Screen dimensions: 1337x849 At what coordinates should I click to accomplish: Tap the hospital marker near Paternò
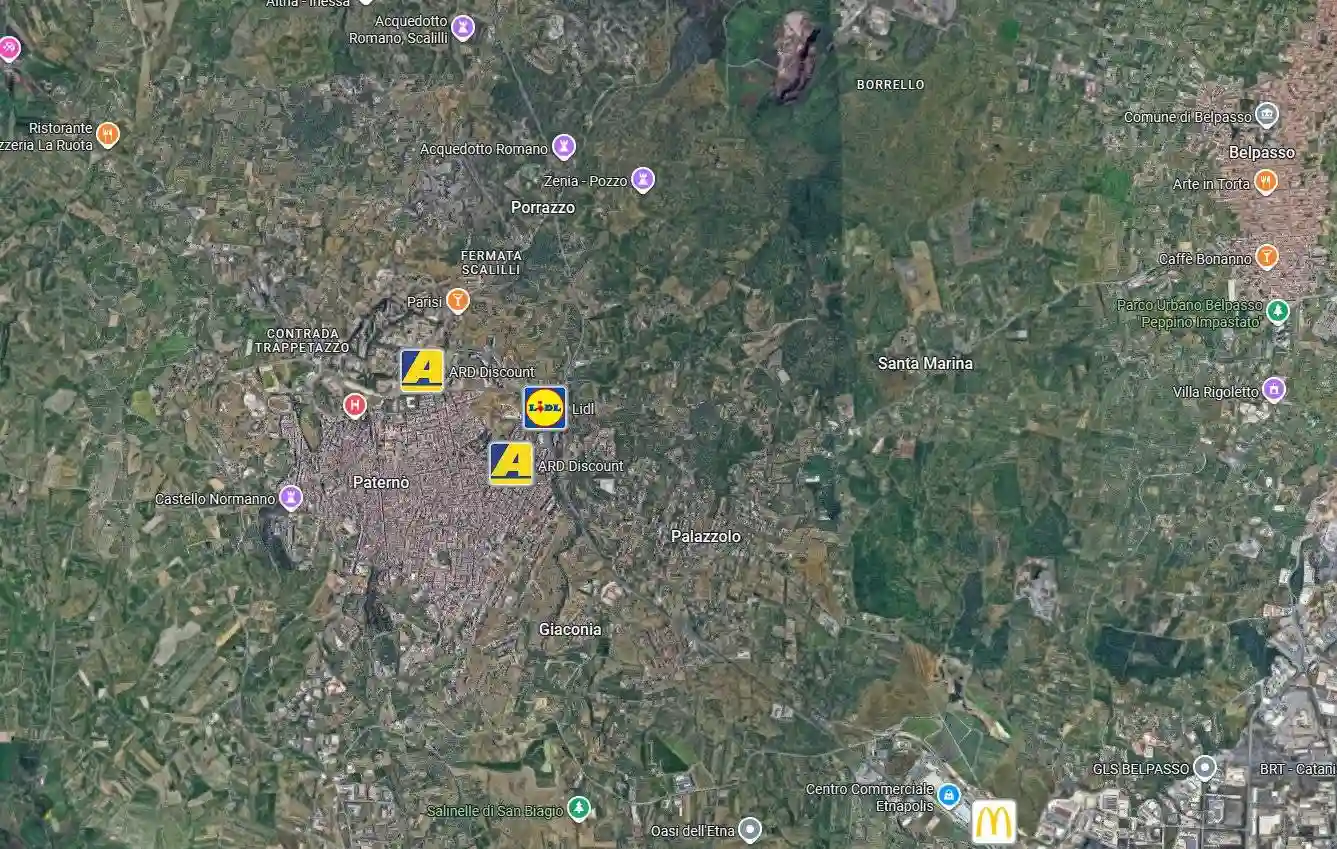[354, 406]
